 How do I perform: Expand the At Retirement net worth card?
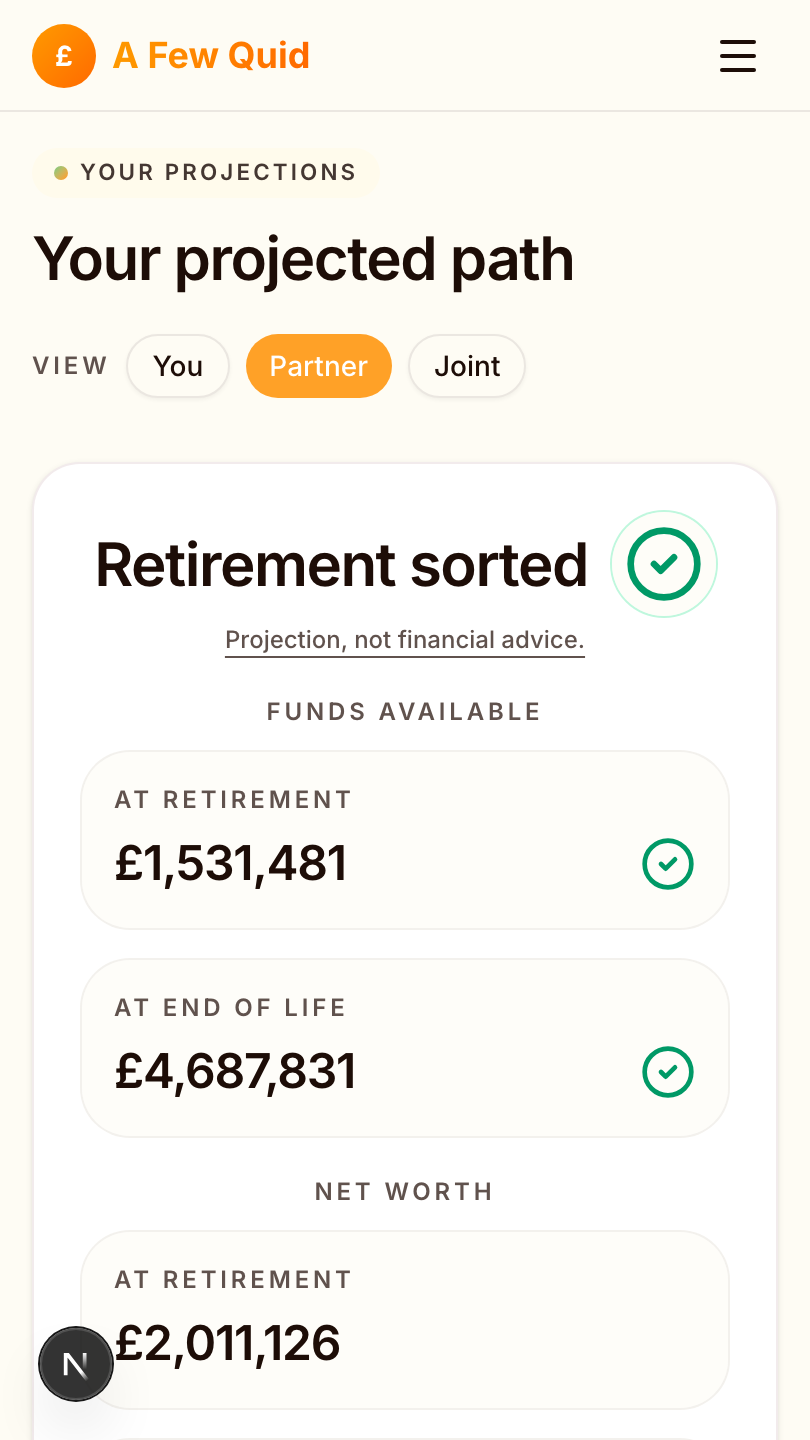404,1320
